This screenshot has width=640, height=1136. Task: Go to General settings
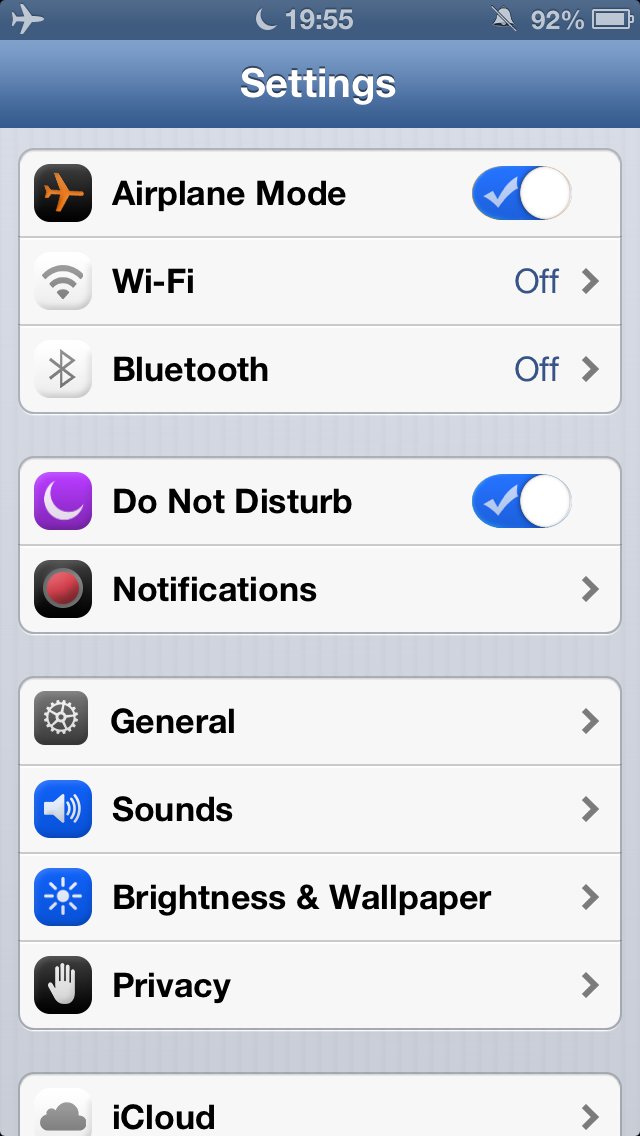[x=320, y=721]
